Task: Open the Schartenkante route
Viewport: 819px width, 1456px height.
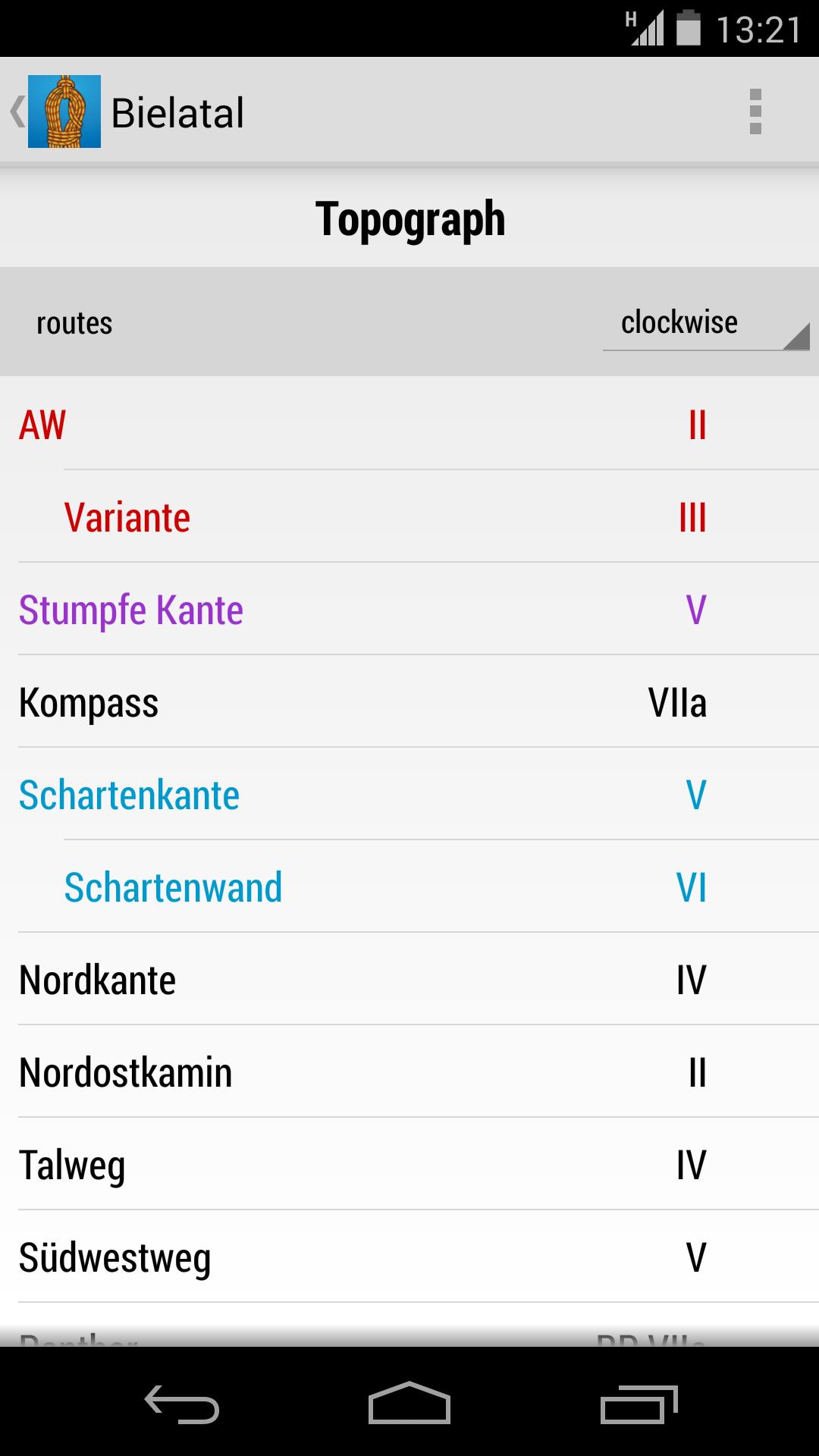Action: click(x=409, y=795)
